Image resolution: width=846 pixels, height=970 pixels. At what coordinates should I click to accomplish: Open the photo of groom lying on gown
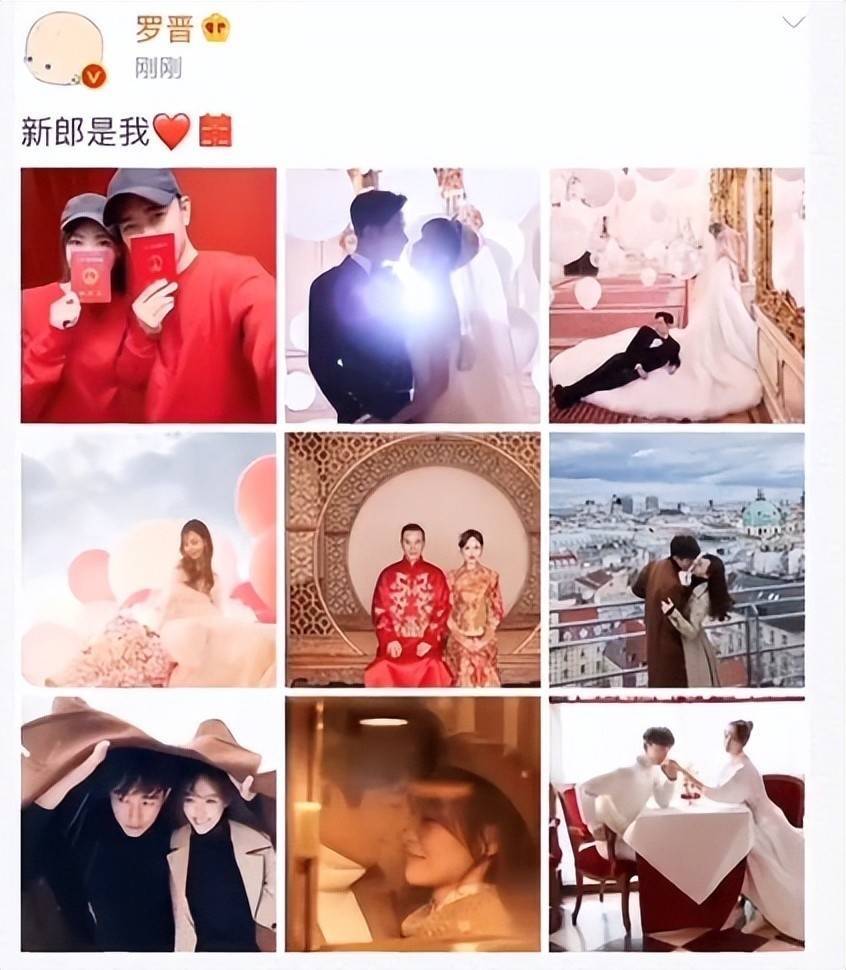tap(676, 295)
